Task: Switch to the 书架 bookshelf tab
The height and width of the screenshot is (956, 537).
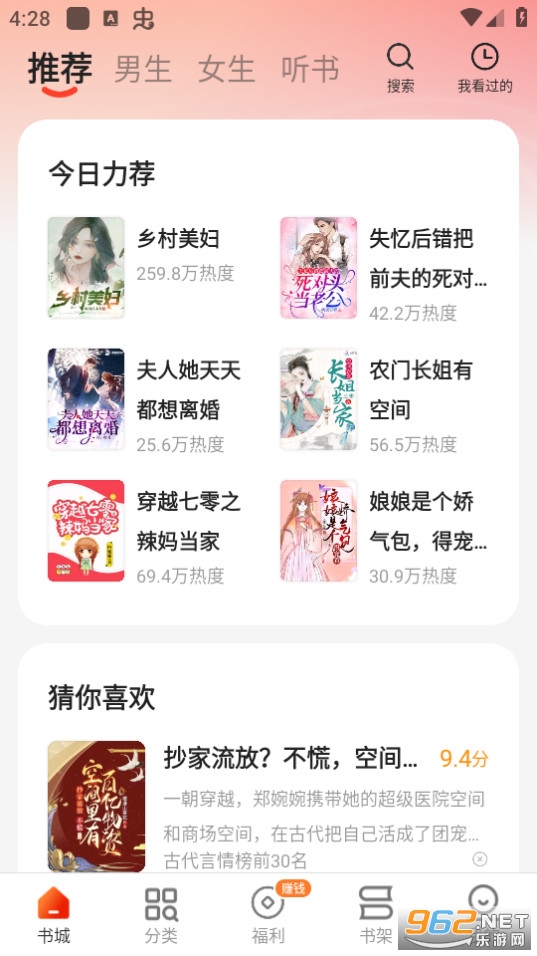Action: click(375, 916)
